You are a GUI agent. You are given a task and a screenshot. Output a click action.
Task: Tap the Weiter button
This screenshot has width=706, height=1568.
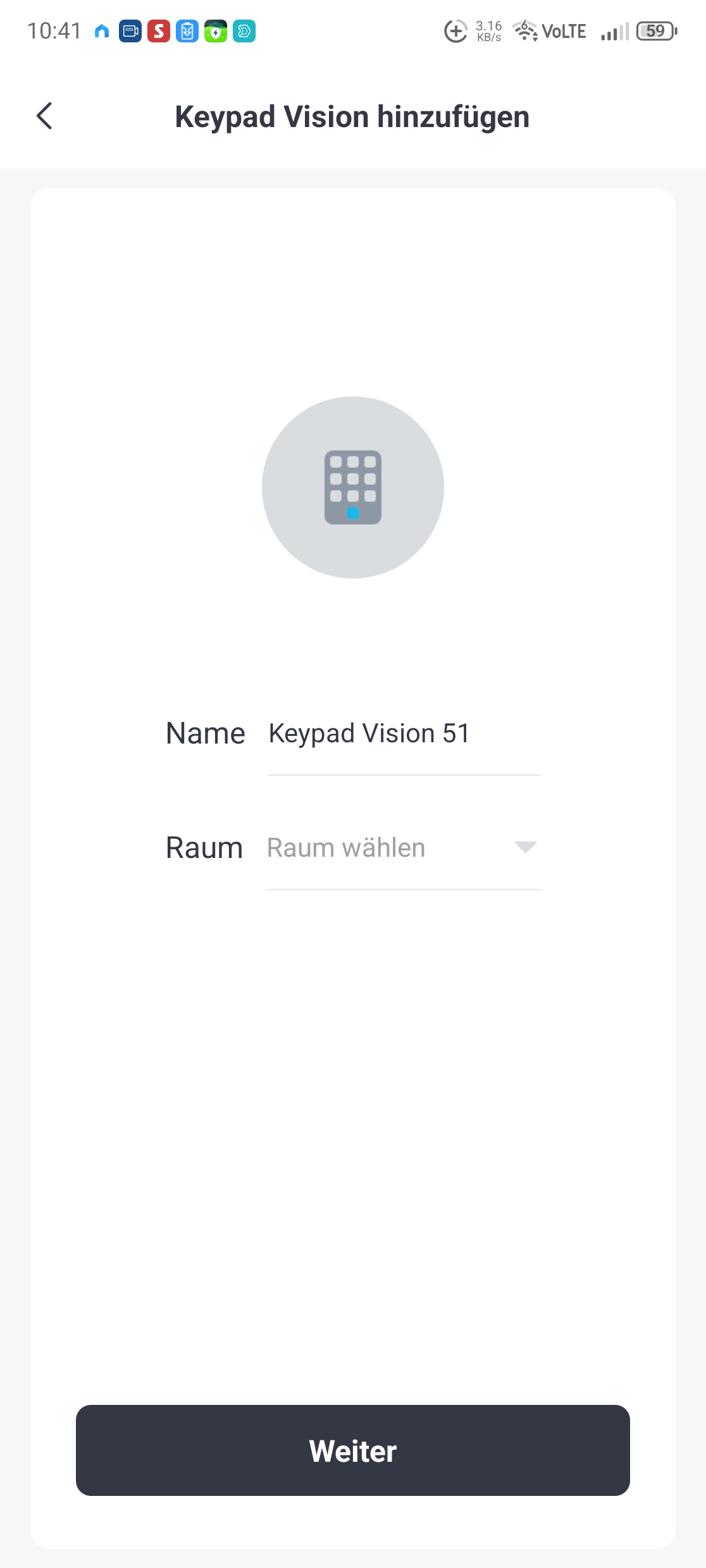pos(353,1450)
